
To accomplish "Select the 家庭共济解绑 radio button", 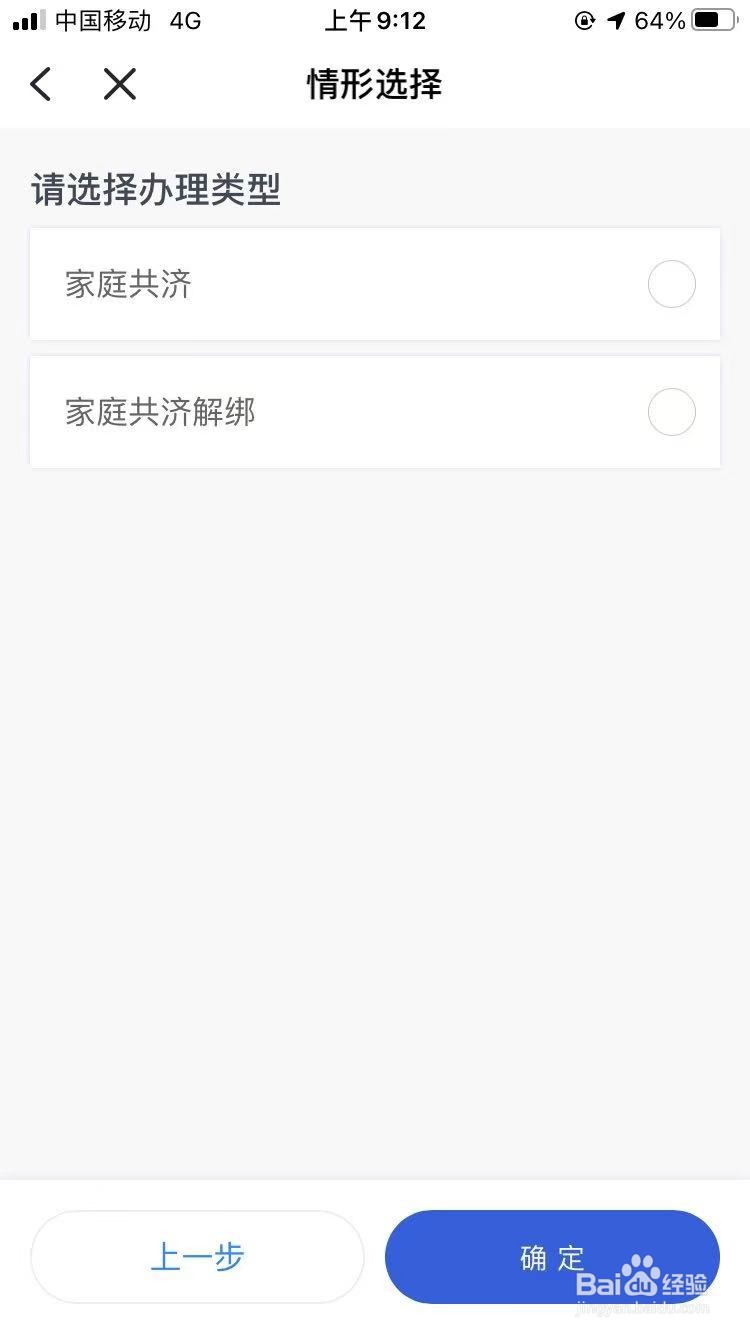I will click(x=671, y=412).
